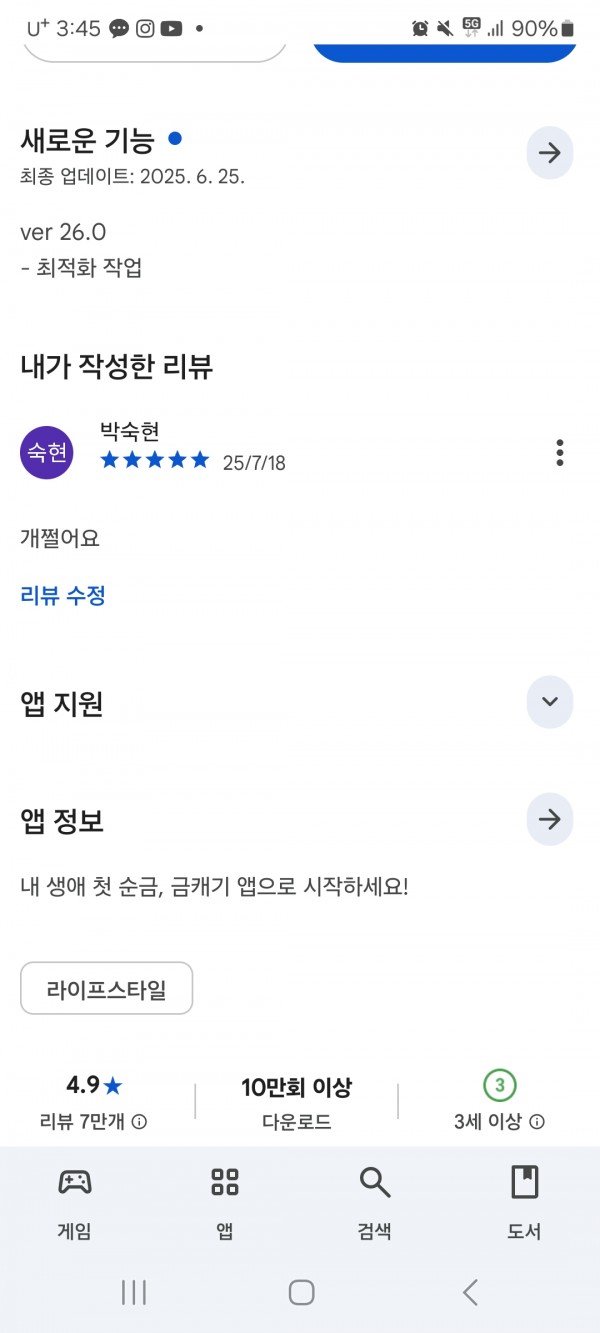This screenshot has width=600, height=1333.
Task: Open the review overflow menu
Action: point(560,453)
